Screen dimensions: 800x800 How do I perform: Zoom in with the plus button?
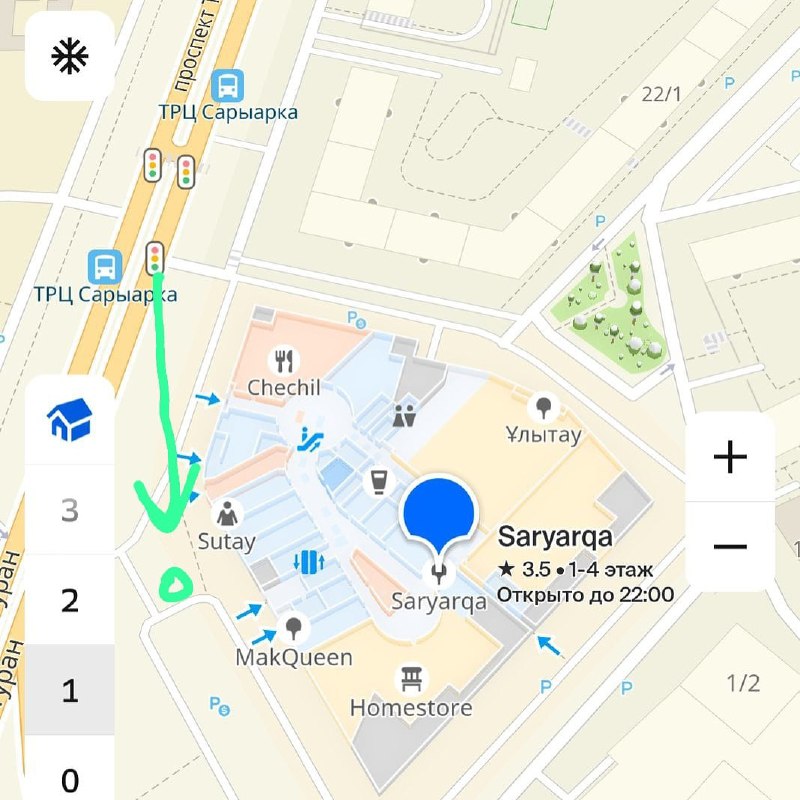pos(730,458)
